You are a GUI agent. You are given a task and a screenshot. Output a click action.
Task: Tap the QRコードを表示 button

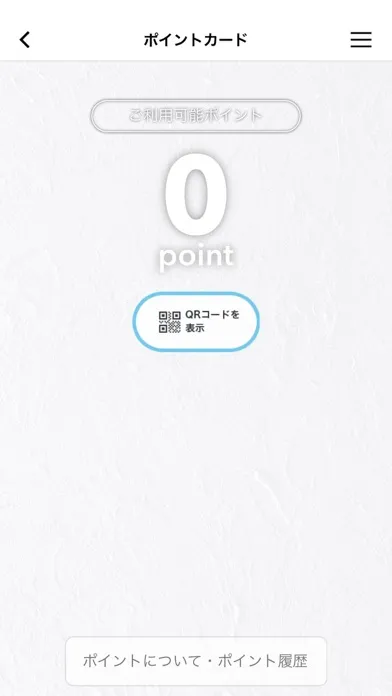point(196,322)
